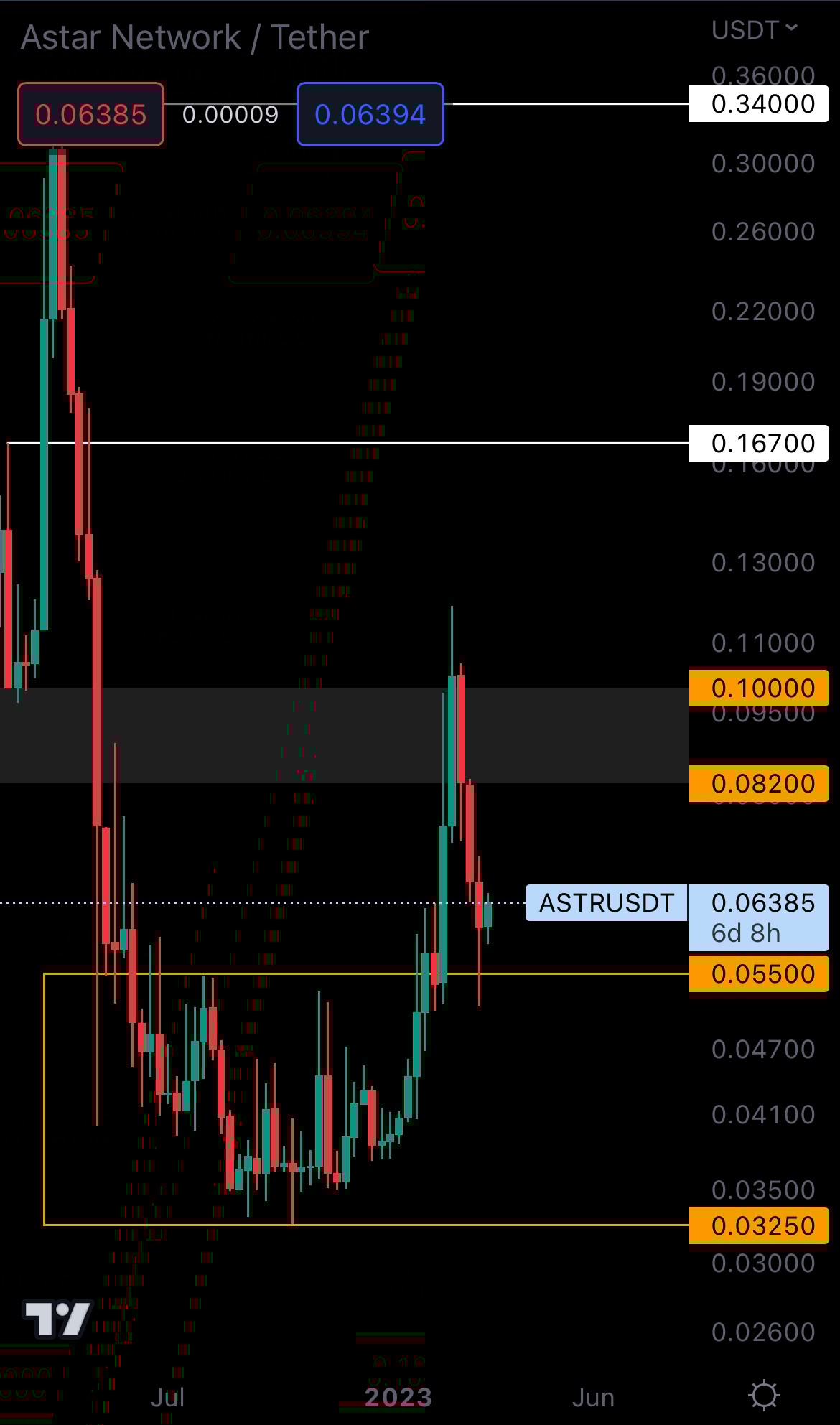The width and height of the screenshot is (840, 1425).
Task: Open the USDT currency dropdown
Action: pos(753,30)
